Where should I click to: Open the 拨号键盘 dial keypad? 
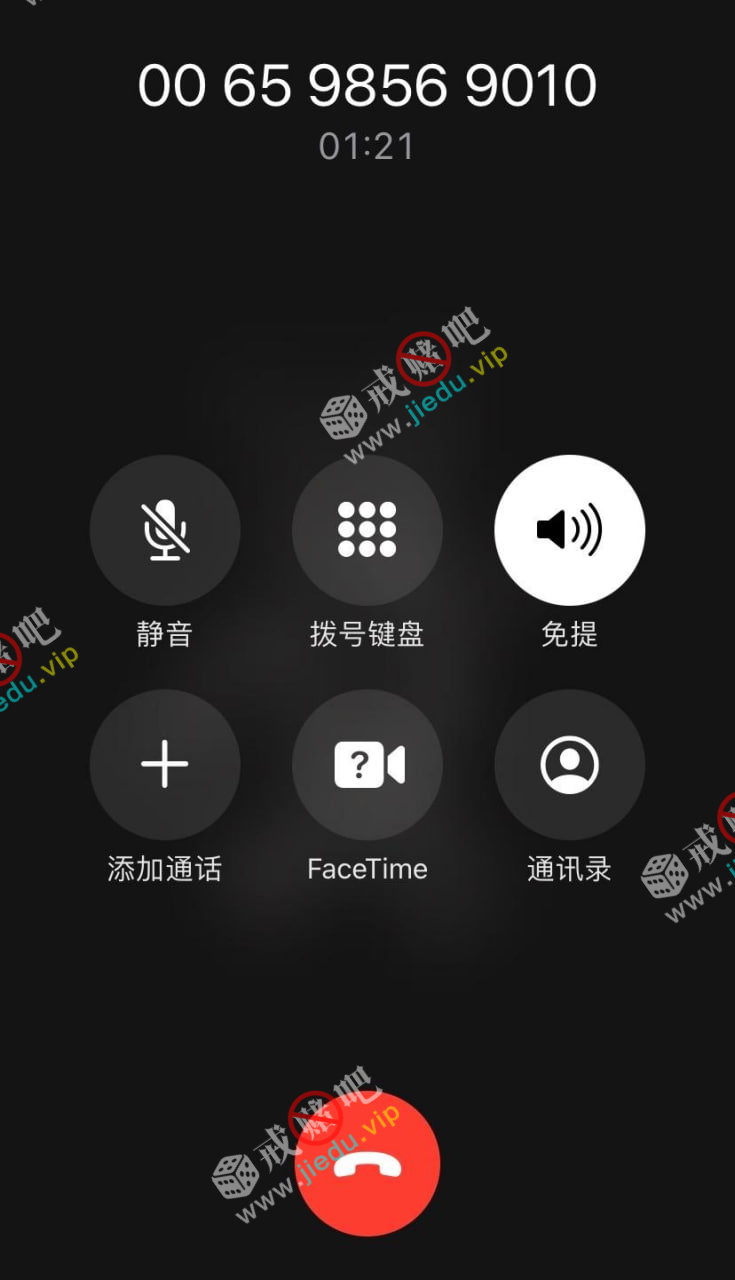pos(367,530)
